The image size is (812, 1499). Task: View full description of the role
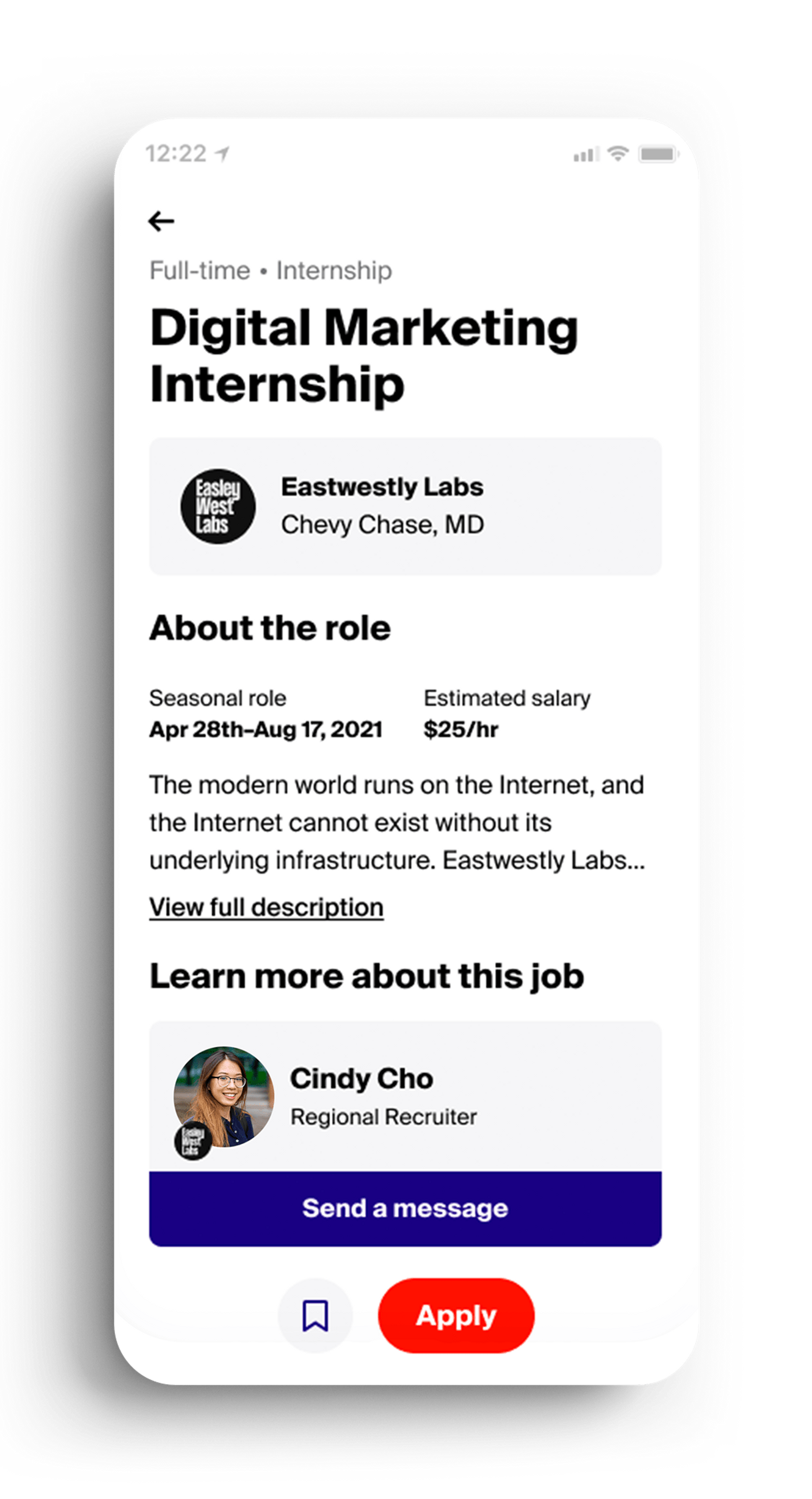[x=266, y=907]
